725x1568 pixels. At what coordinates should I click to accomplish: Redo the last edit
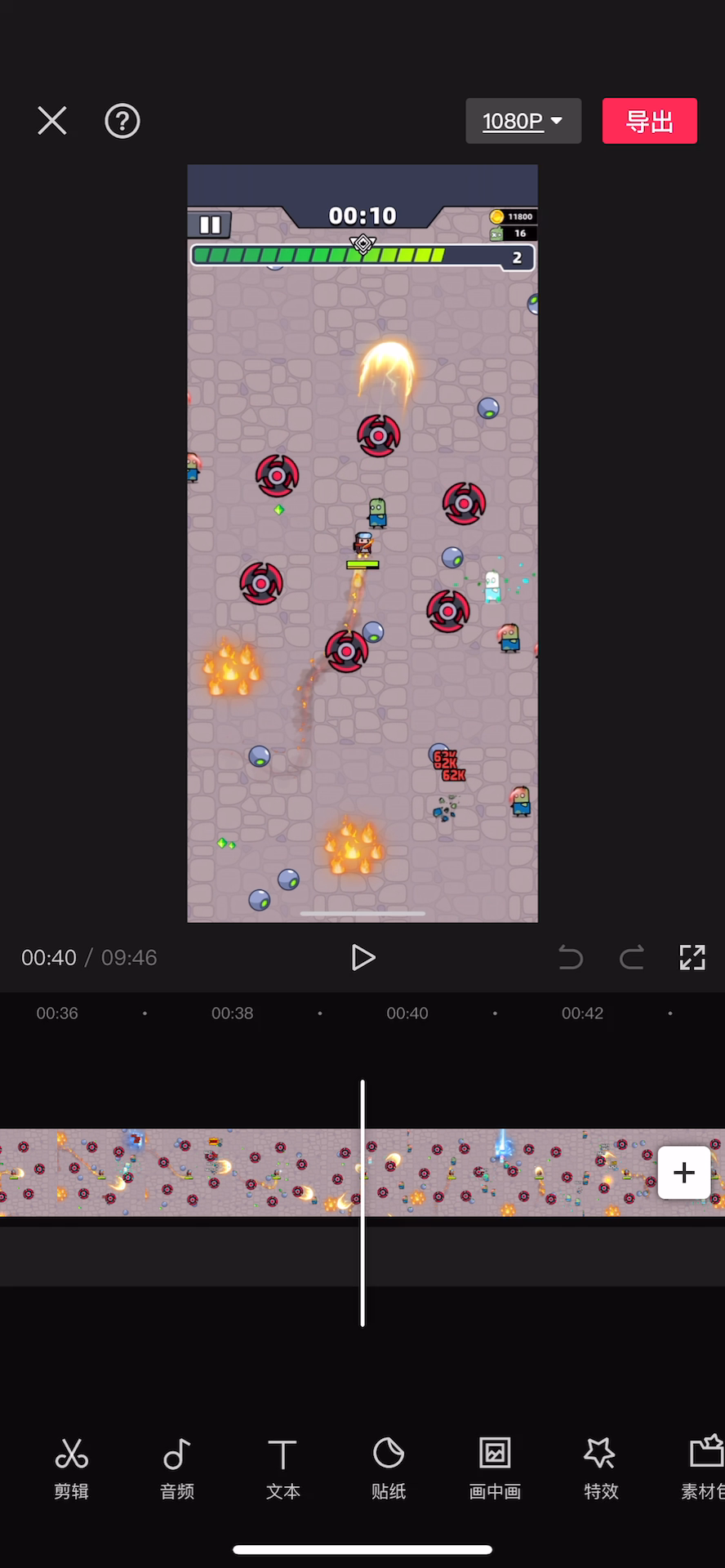(632, 957)
